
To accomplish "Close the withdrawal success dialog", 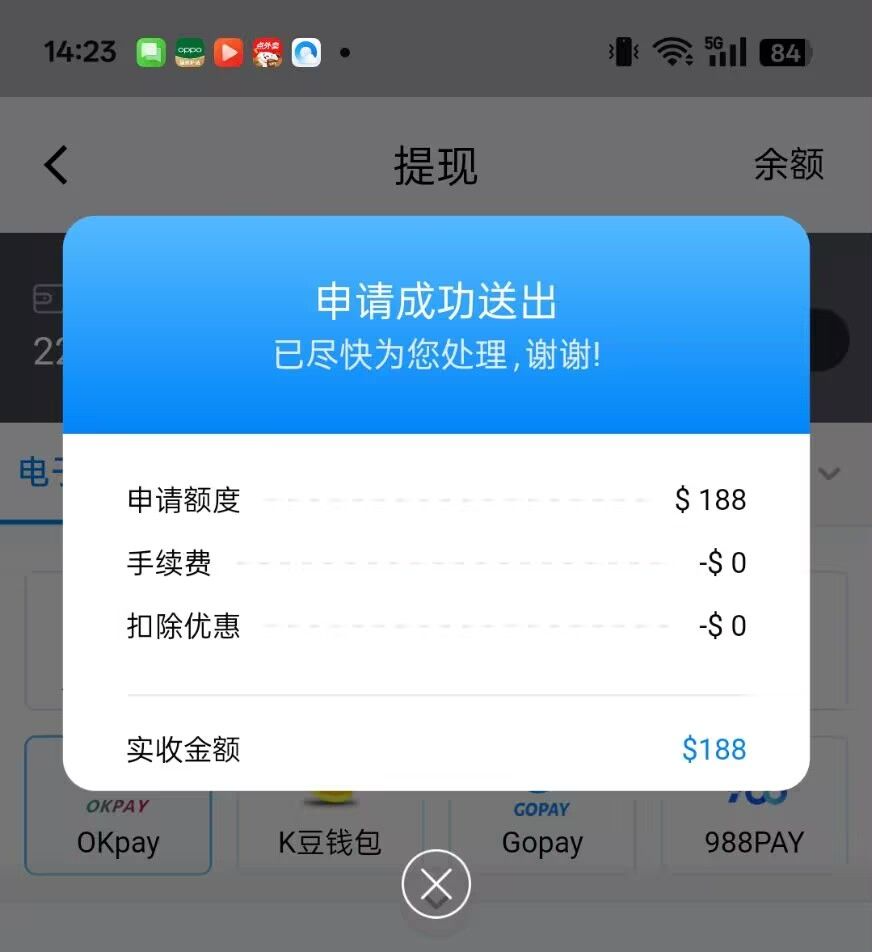I will tap(436, 884).
